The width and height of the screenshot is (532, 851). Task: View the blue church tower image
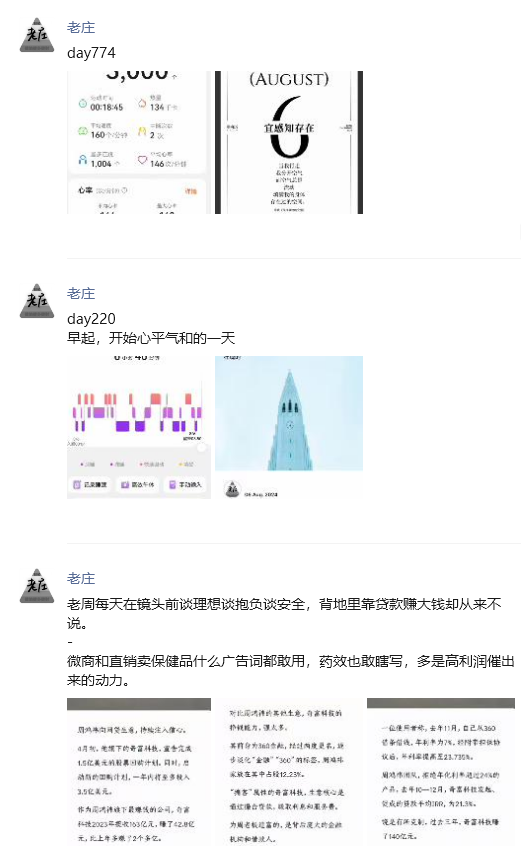[x=289, y=427]
